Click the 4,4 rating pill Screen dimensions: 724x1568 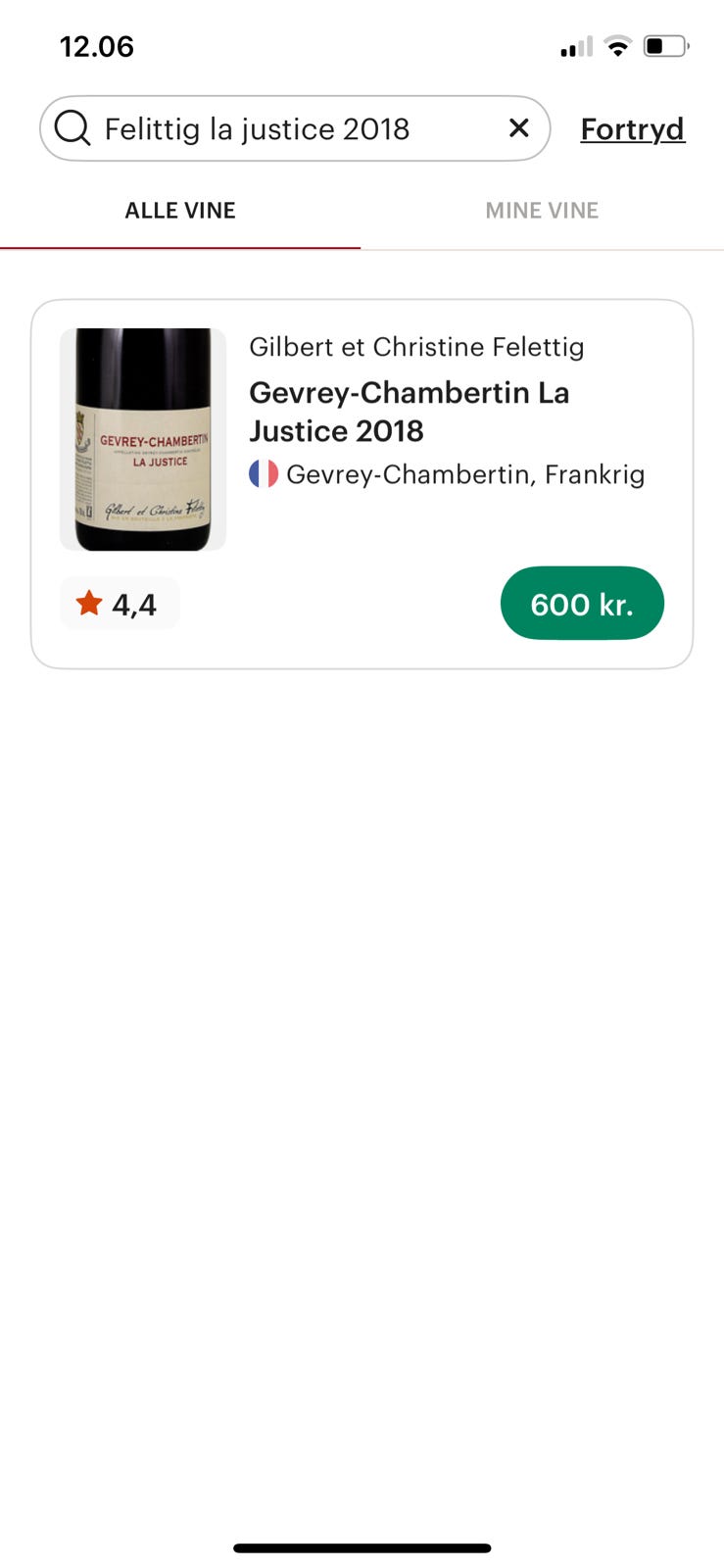120,604
